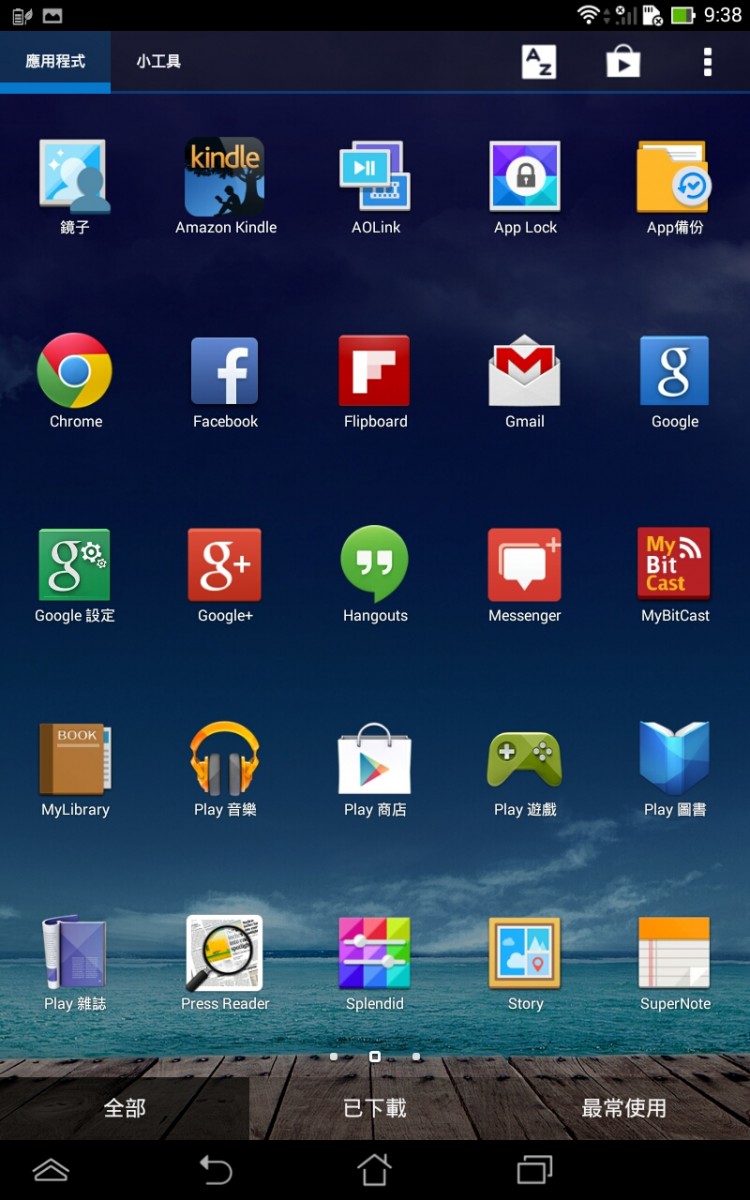Image resolution: width=750 pixels, height=1200 pixels.
Task: Open the overflow menu
Action: click(x=707, y=62)
